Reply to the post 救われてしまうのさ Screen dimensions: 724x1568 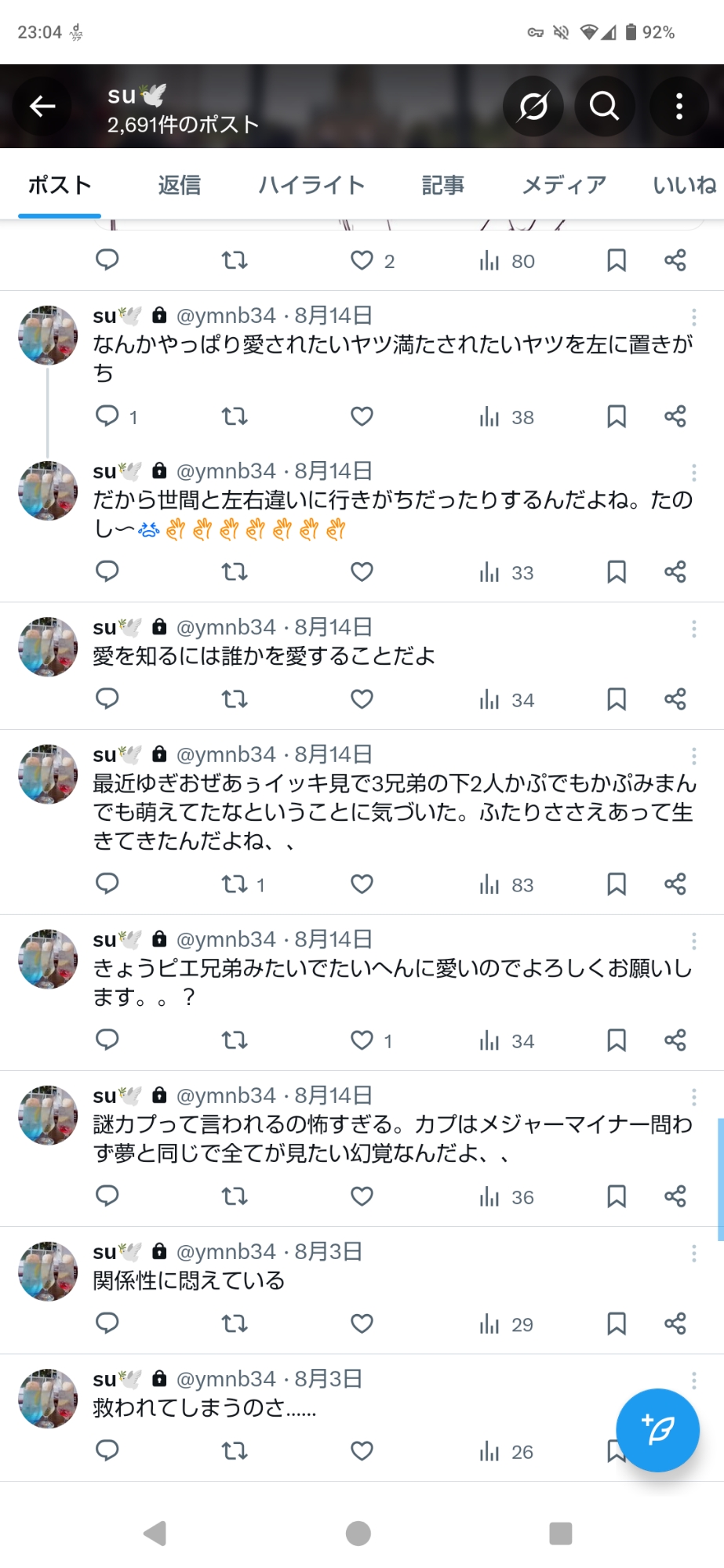pyautogui.click(x=107, y=1451)
